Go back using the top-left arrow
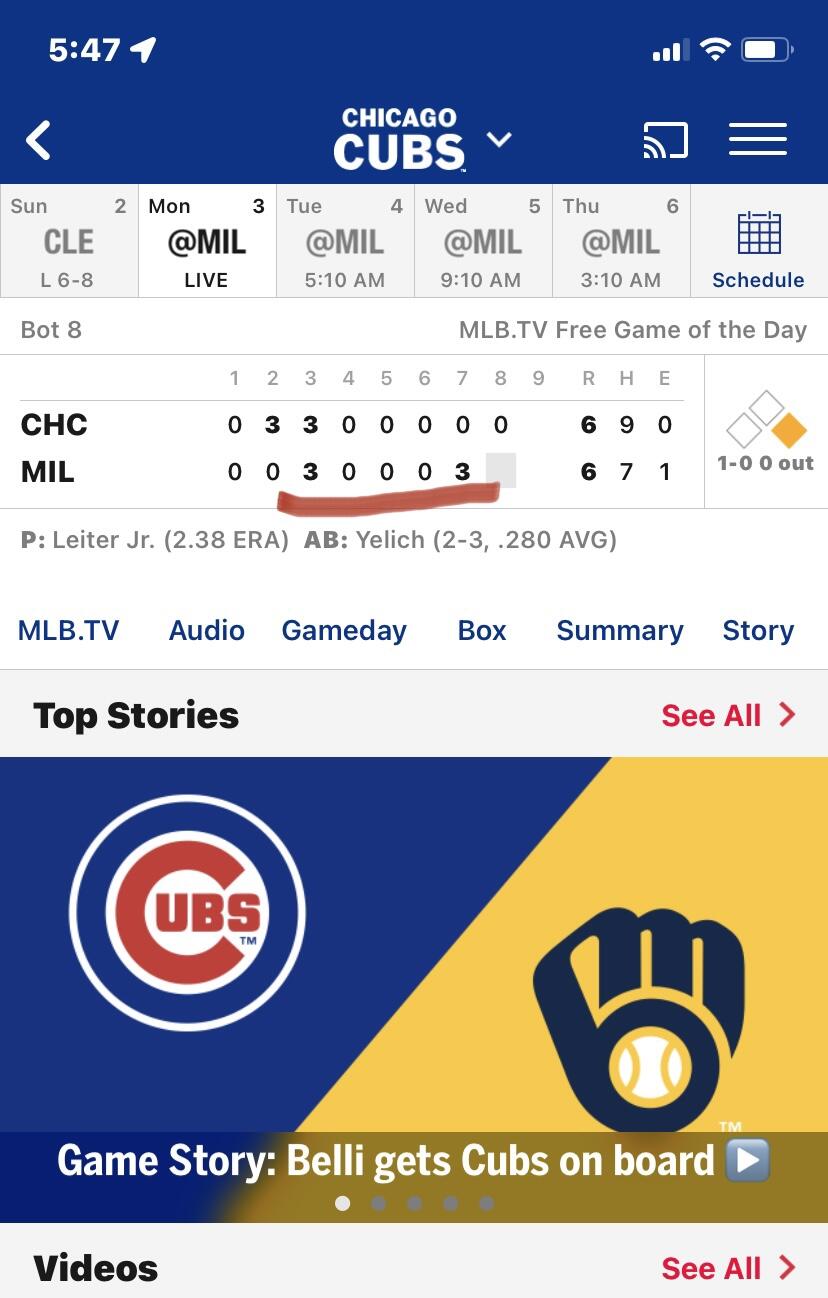 click(x=39, y=141)
